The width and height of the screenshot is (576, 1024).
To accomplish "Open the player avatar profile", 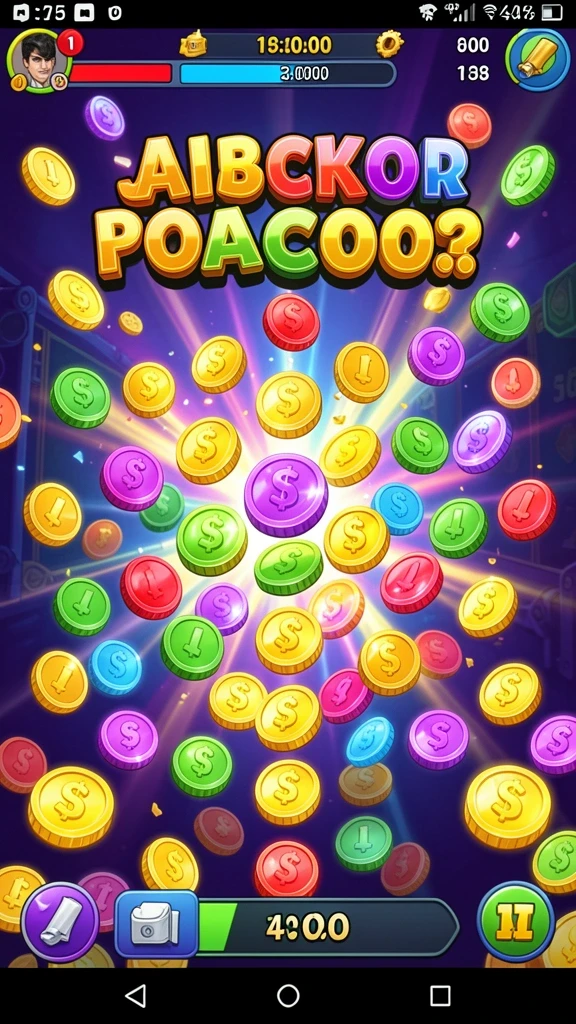I will tap(39, 61).
